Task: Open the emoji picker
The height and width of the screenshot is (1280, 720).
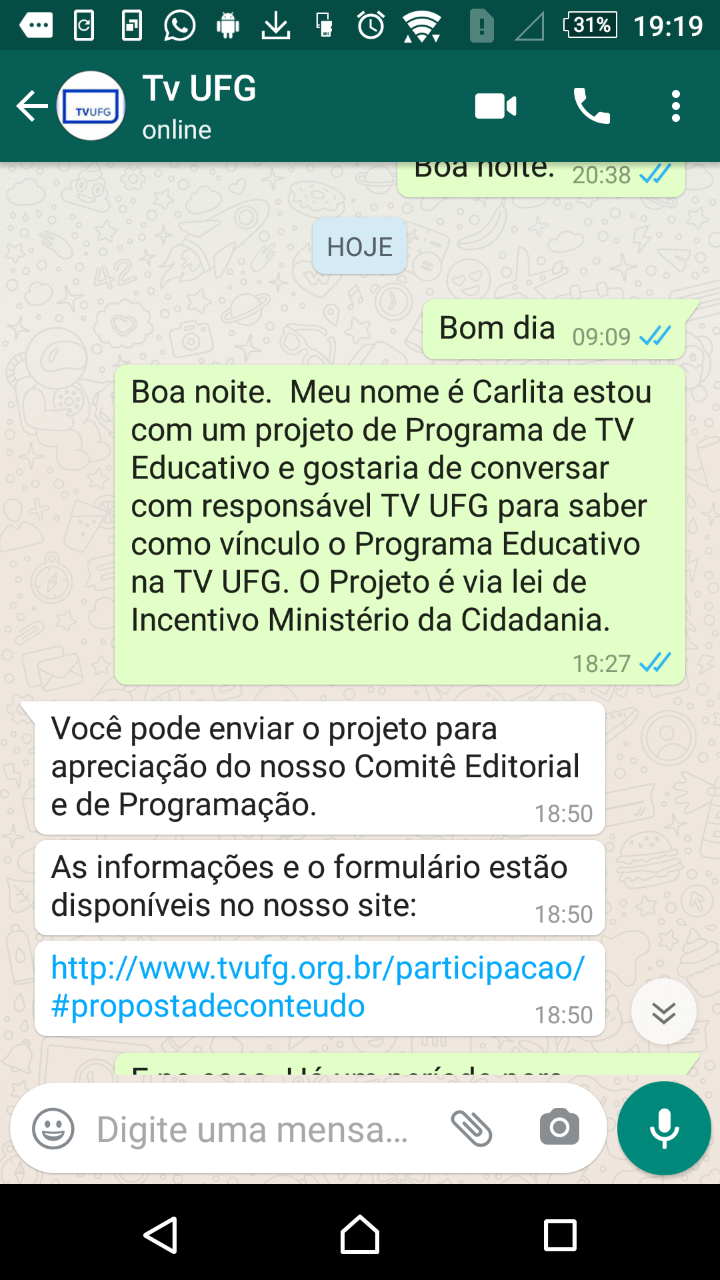Action: point(53,1129)
